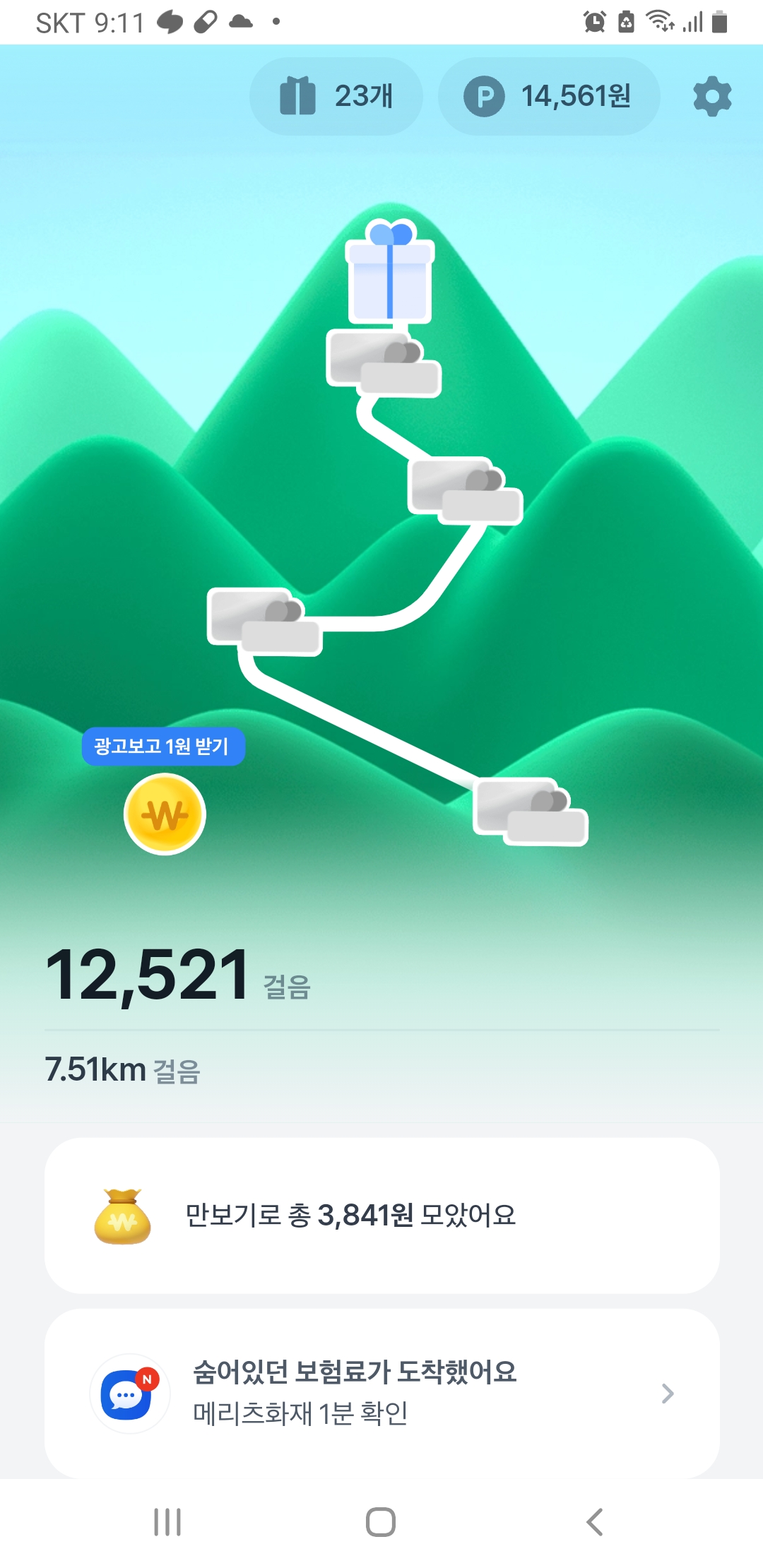Open the 14,561원 points balance chip
The width and height of the screenshot is (763, 1568).
point(549,96)
